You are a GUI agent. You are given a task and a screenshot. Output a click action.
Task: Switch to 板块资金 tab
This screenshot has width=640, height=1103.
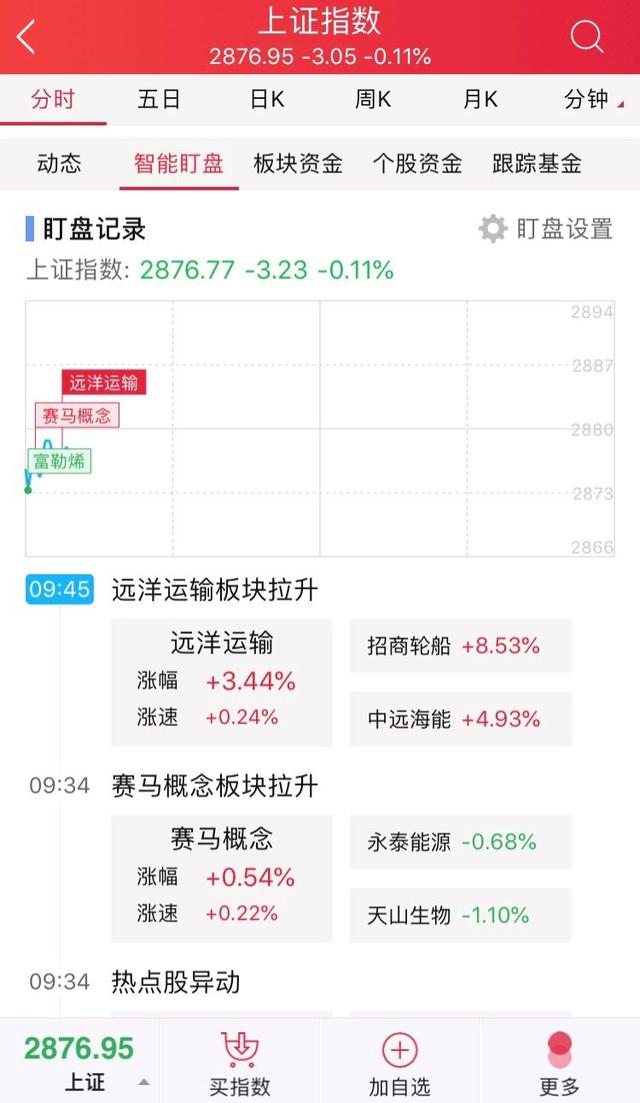click(298, 164)
